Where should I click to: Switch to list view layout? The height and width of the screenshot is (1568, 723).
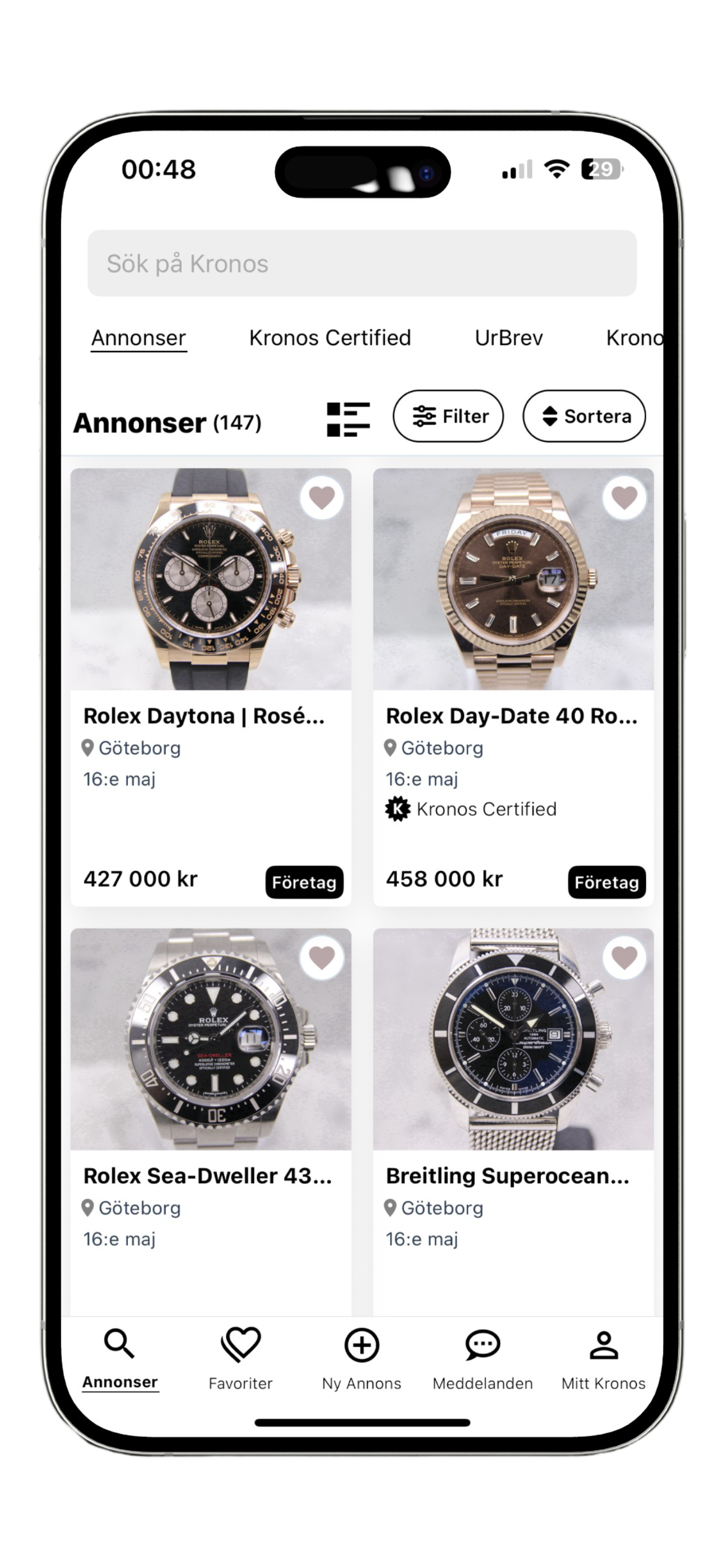pos(348,419)
